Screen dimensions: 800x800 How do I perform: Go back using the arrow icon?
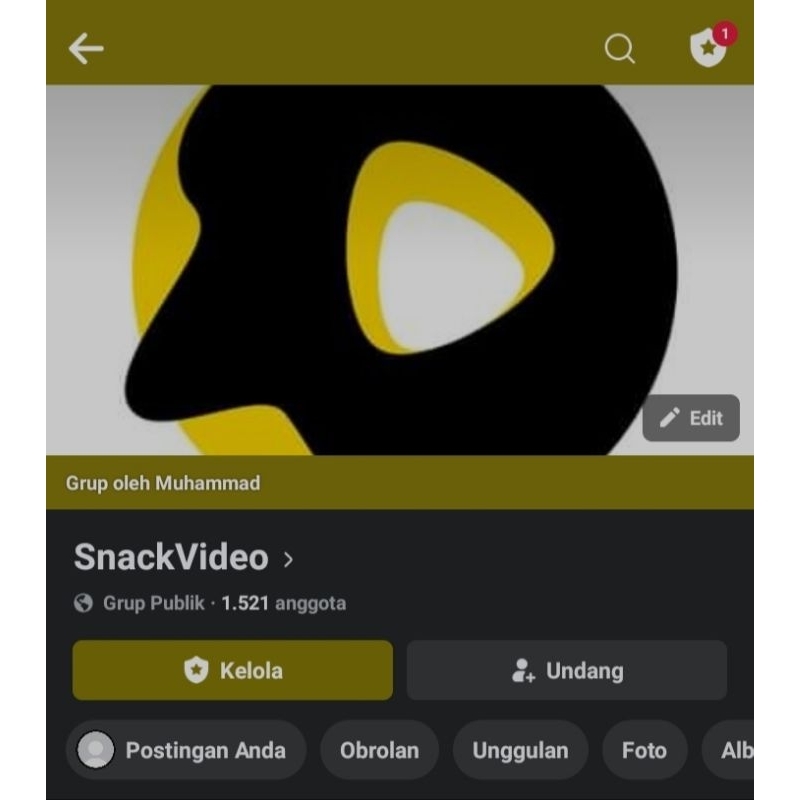(86, 48)
